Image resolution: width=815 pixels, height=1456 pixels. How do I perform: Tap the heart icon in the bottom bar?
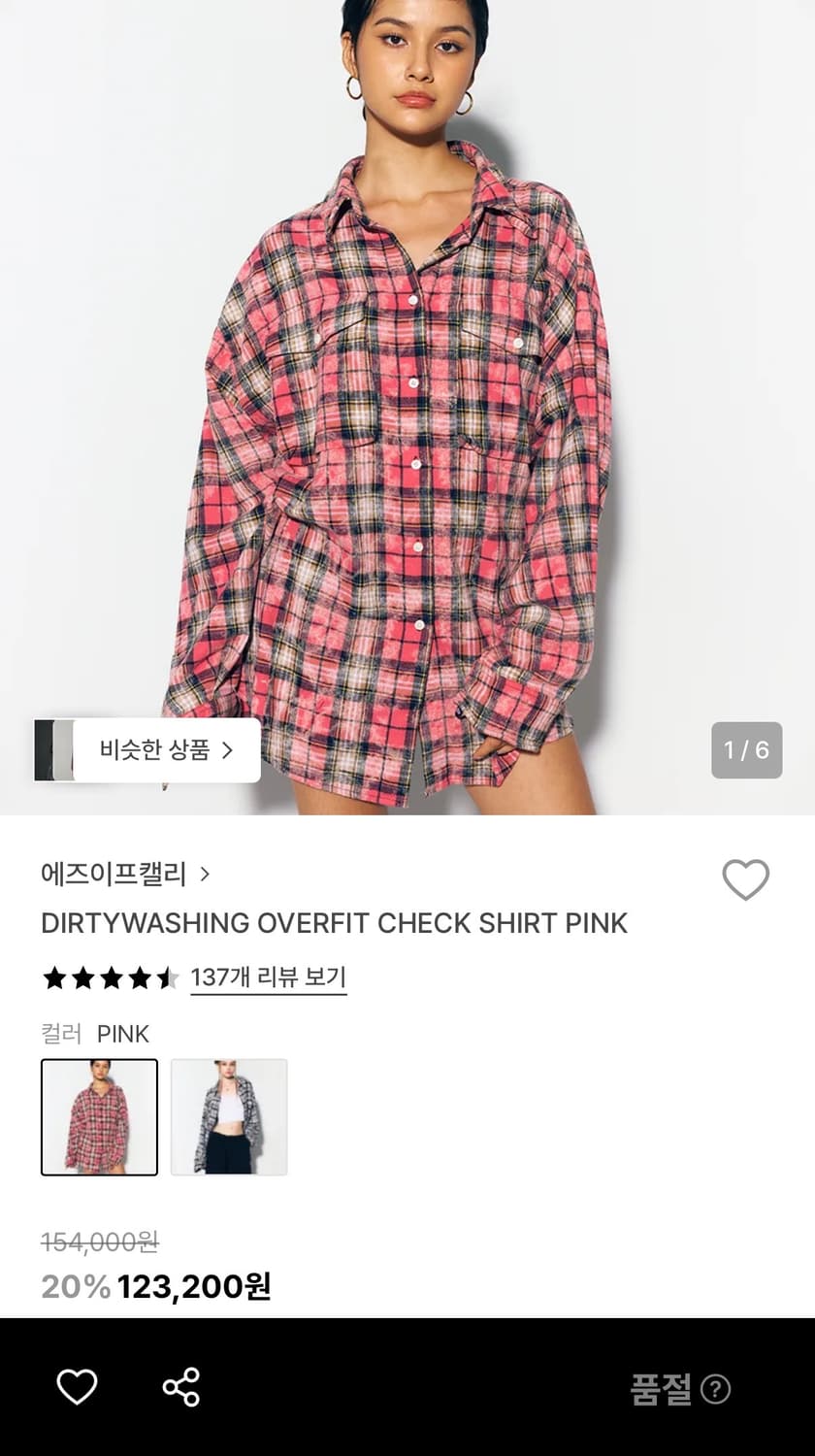point(78,1388)
